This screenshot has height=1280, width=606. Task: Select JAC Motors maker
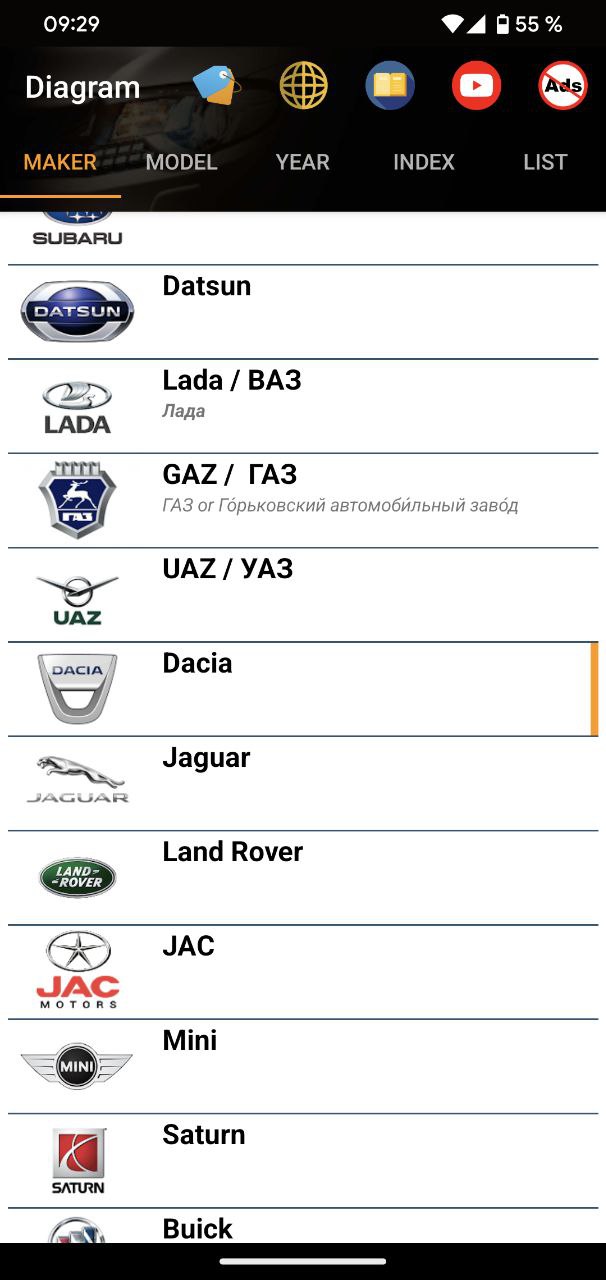coord(303,972)
